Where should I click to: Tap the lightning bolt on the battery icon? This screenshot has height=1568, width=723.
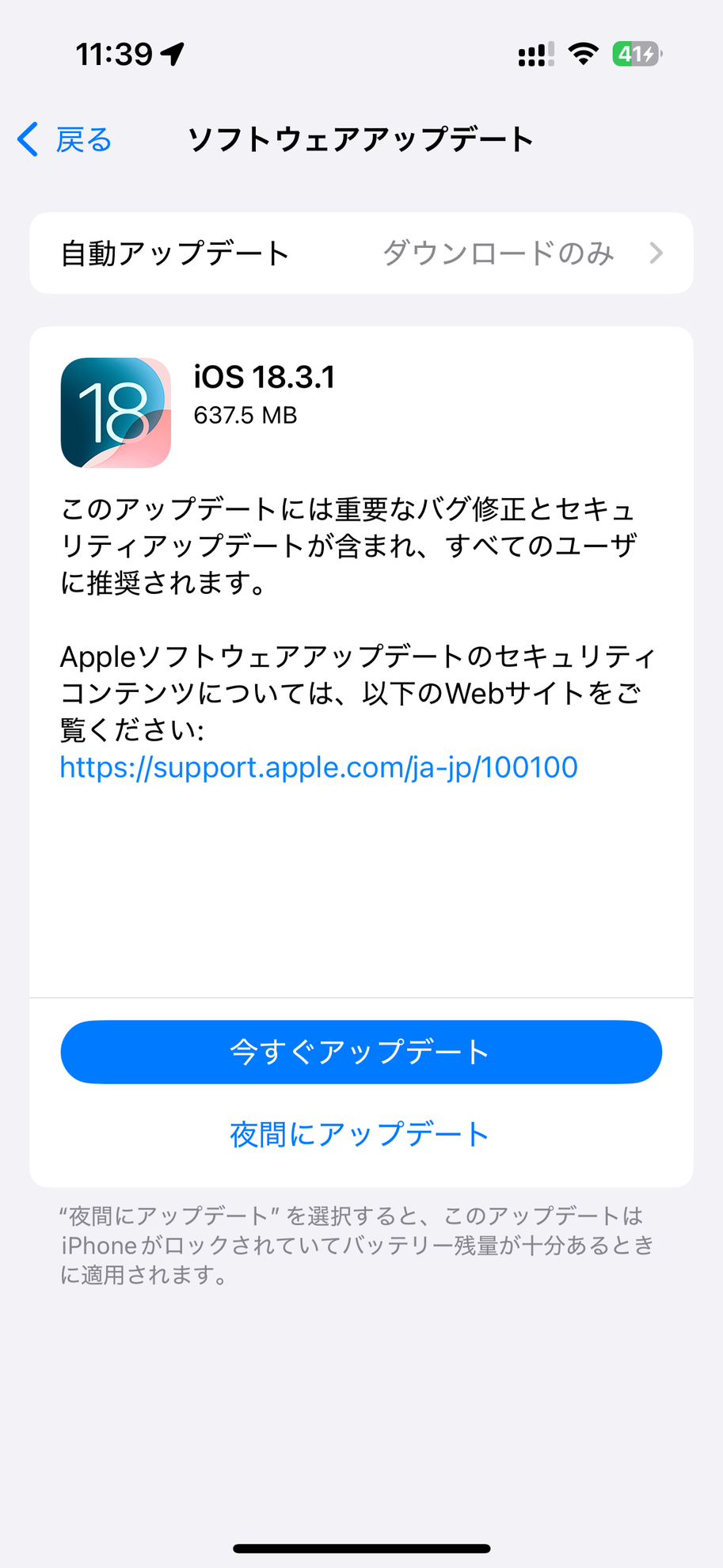646,52
